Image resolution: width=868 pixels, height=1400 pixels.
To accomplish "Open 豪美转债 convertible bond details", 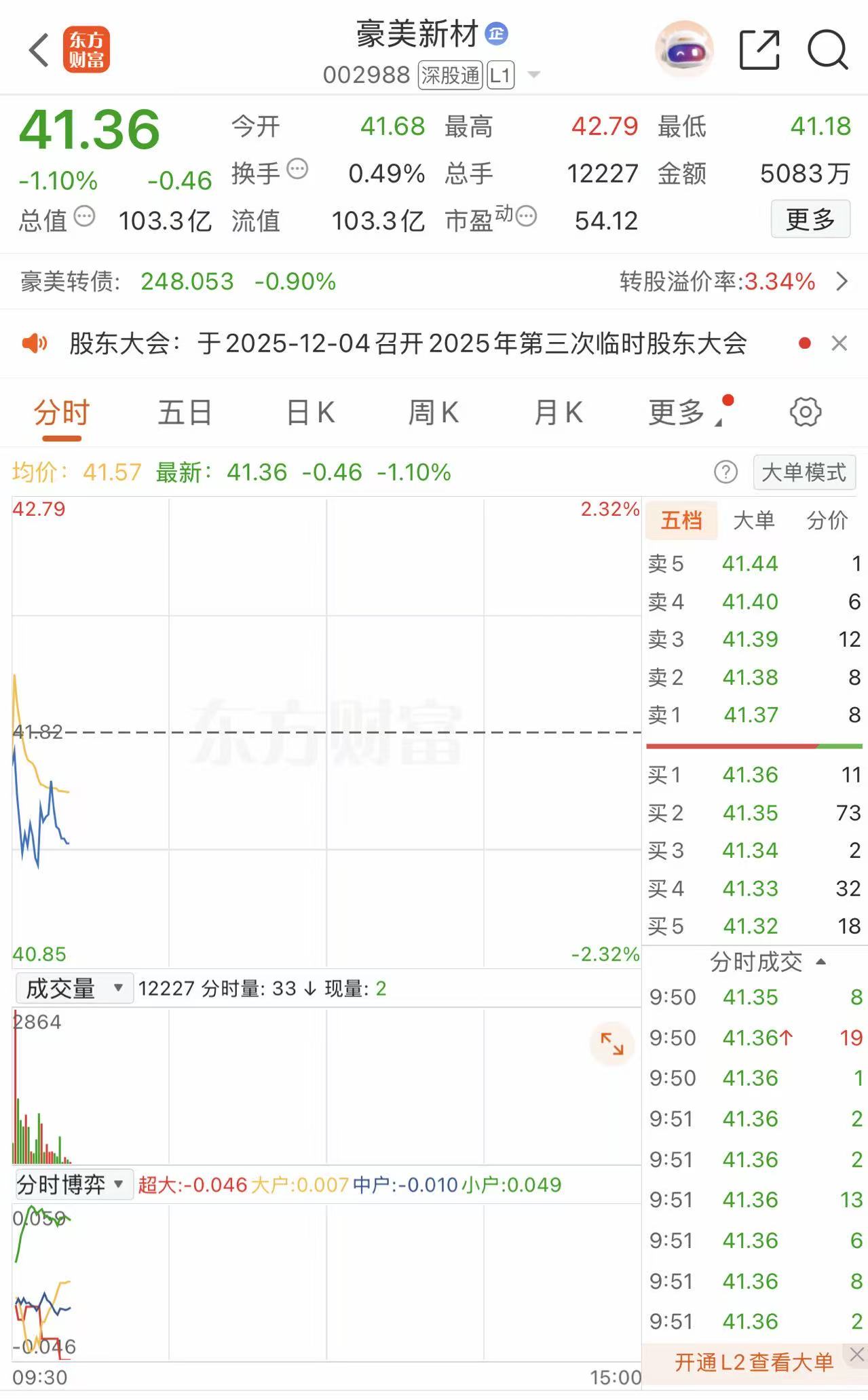I will (434, 281).
